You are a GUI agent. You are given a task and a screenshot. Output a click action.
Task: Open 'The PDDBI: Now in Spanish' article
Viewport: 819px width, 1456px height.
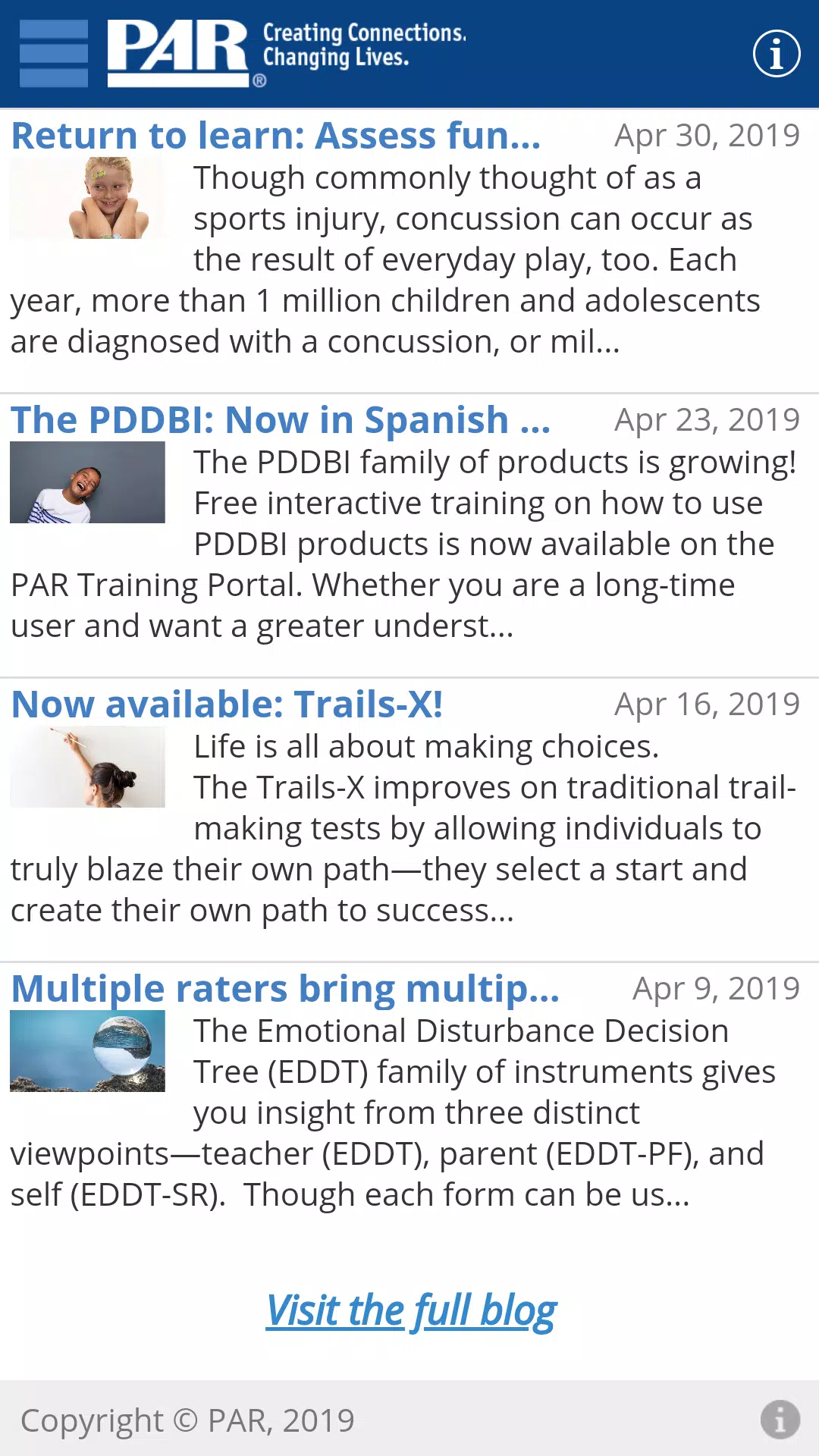(281, 421)
